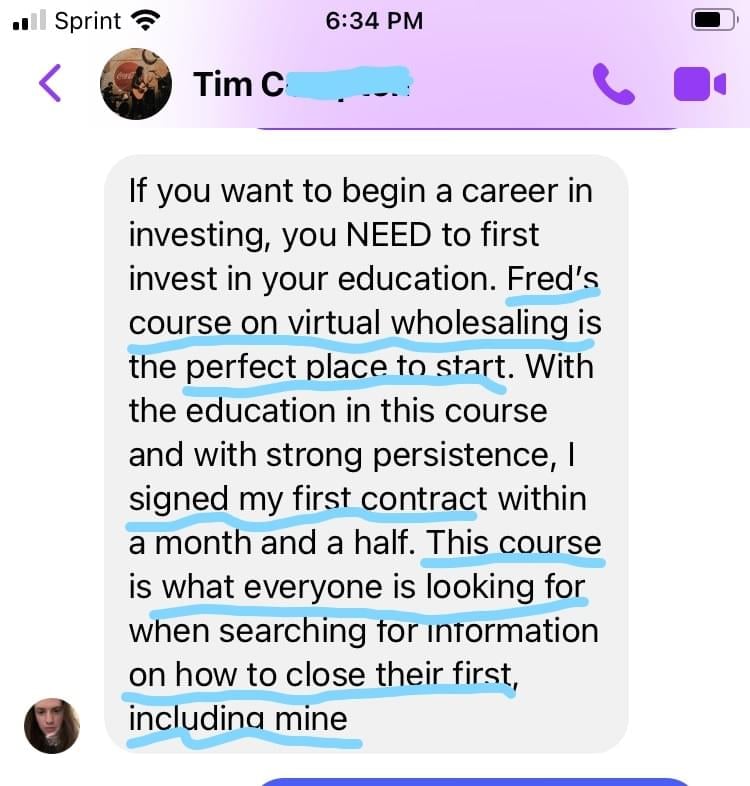
Task: Start a voice call with Tim
Action: pos(613,84)
